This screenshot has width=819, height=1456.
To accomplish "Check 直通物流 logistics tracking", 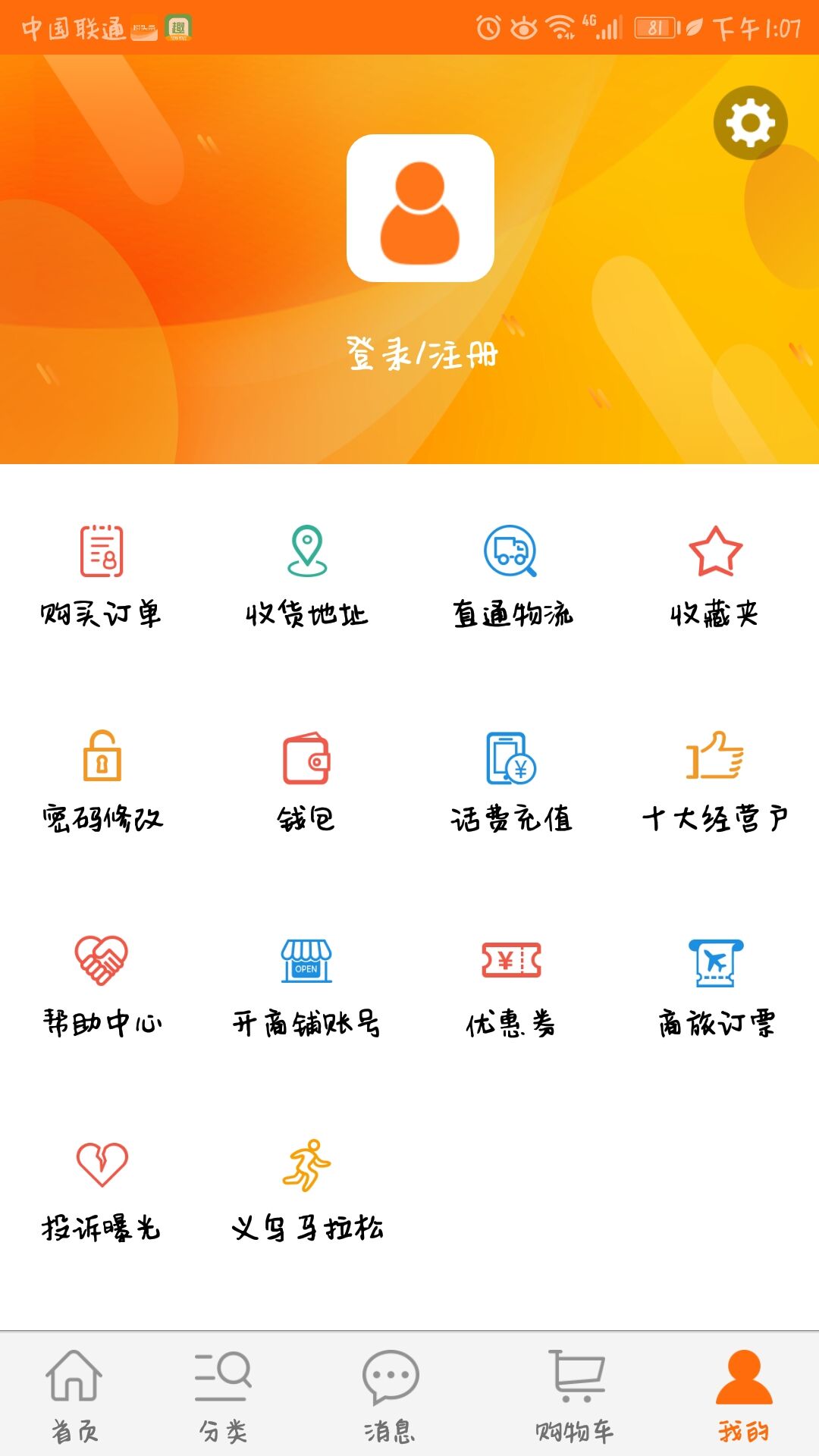I will pos(511,576).
